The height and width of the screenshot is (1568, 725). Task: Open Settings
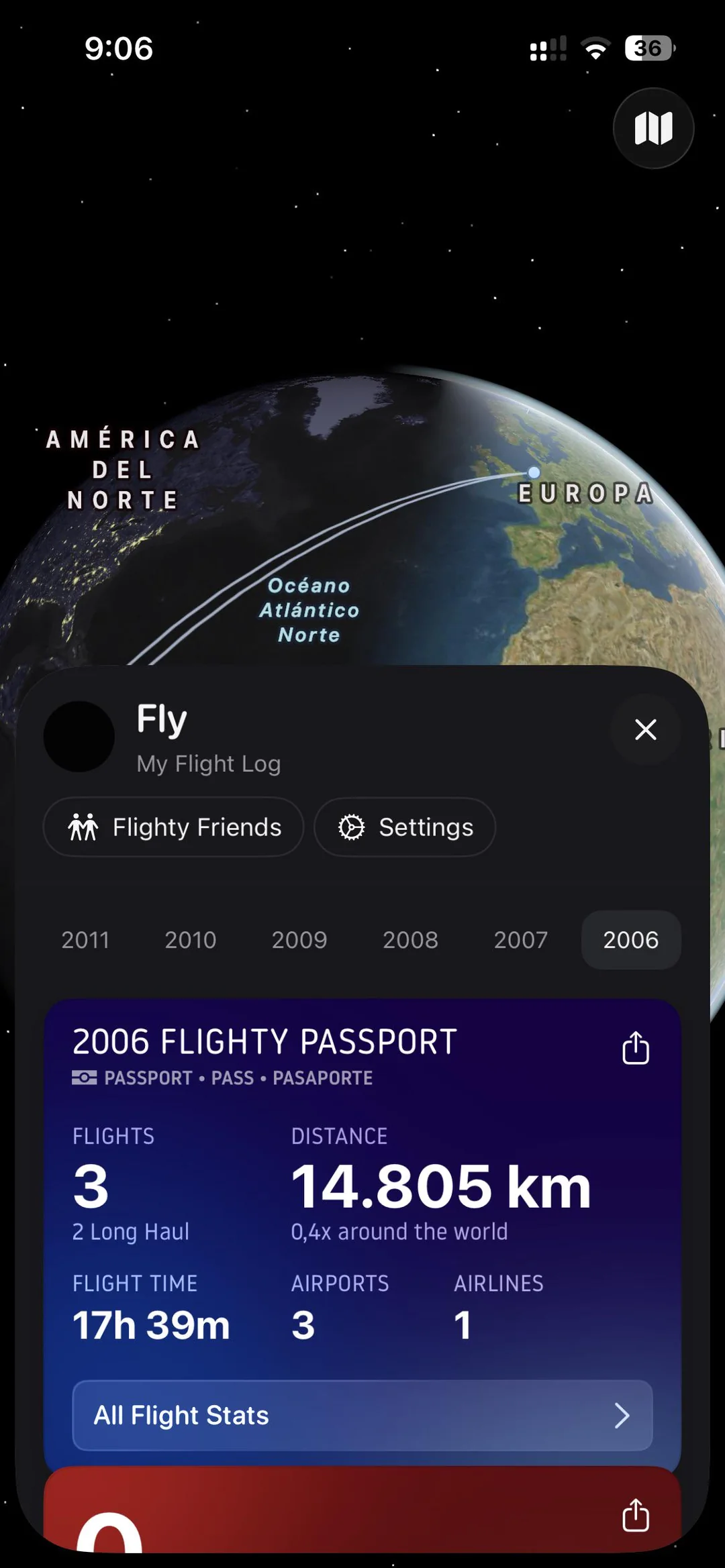click(x=405, y=827)
